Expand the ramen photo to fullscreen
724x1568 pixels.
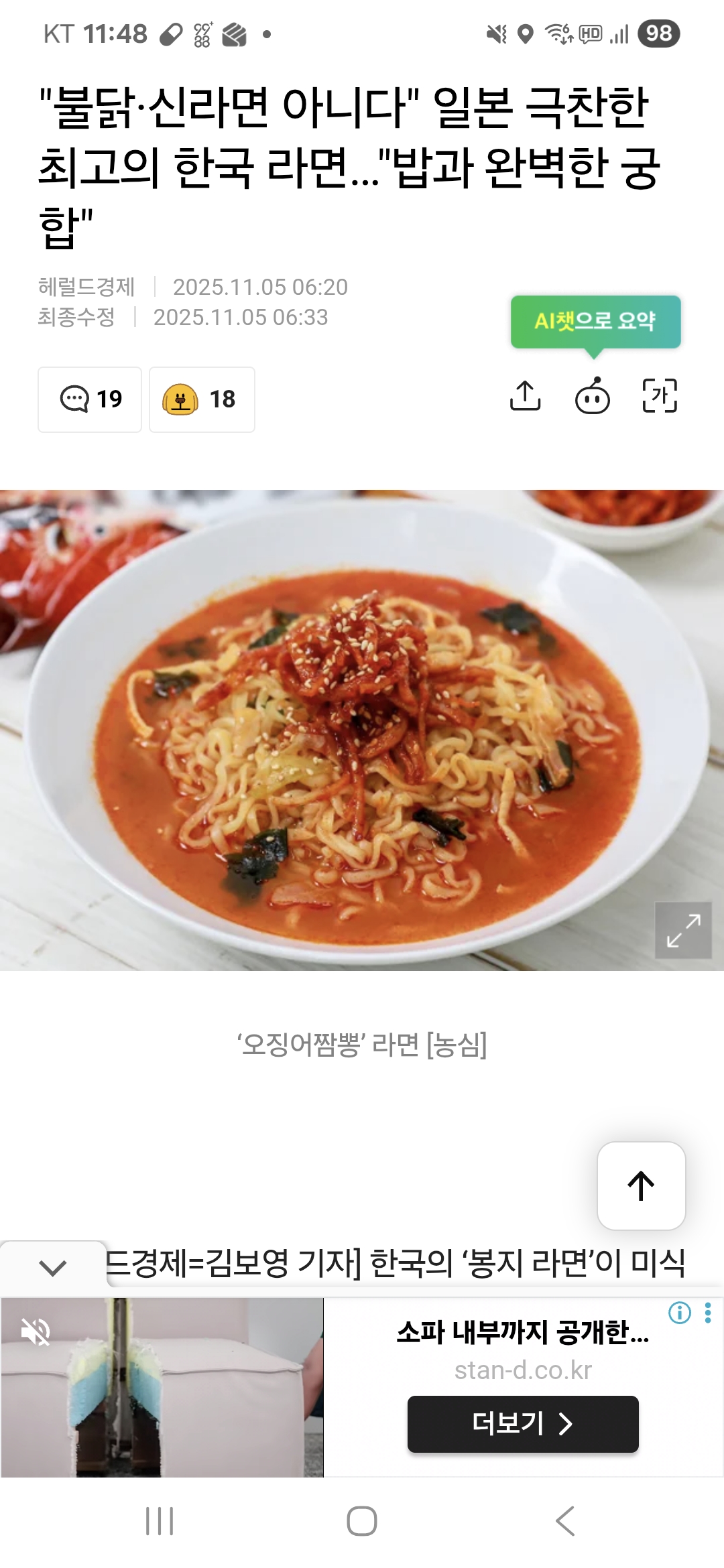coord(683,930)
